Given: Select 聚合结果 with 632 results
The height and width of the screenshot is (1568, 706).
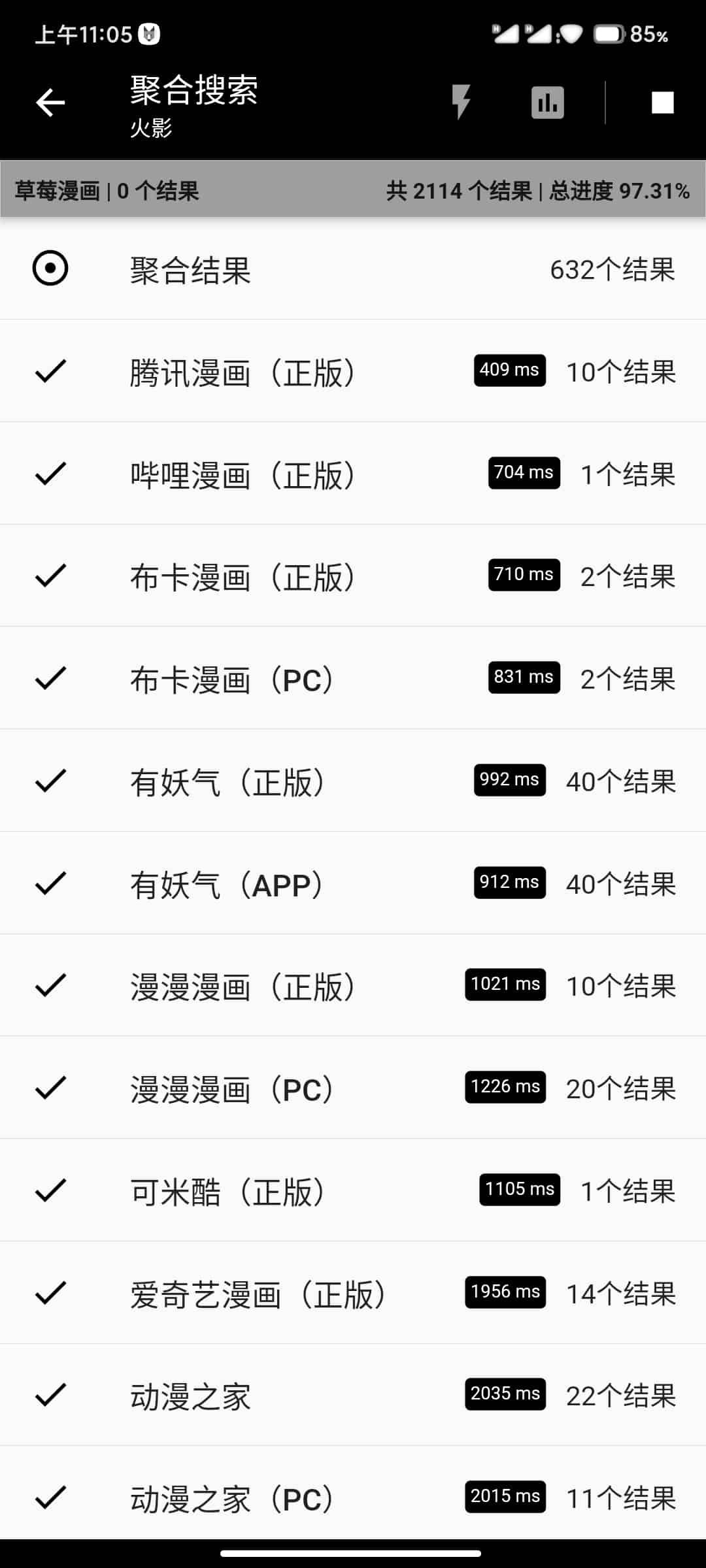Looking at the screenshot, I should click(x=353, y=269).
